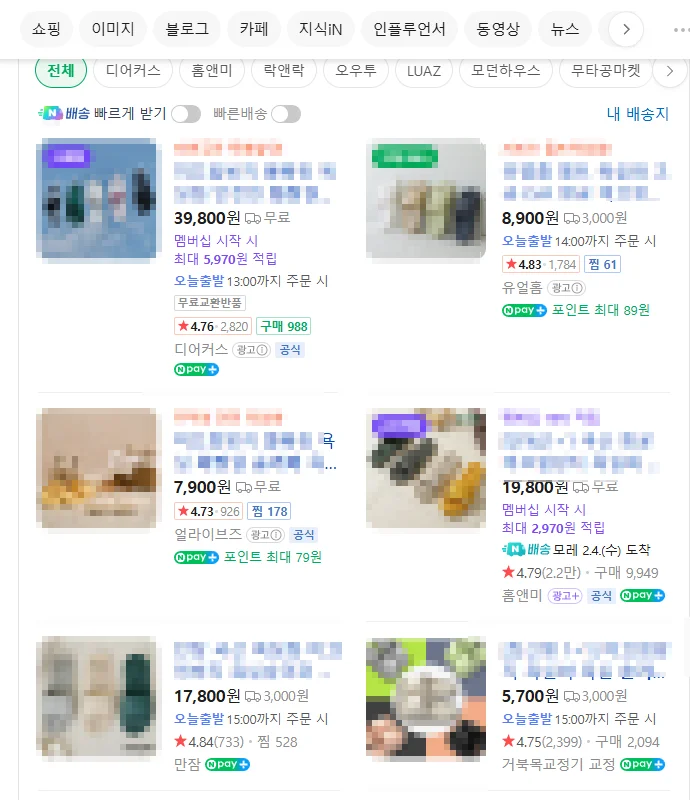690x800 pixels.
Task: Select the 락앤락 brand chip
Action: [x=284, y=71]
